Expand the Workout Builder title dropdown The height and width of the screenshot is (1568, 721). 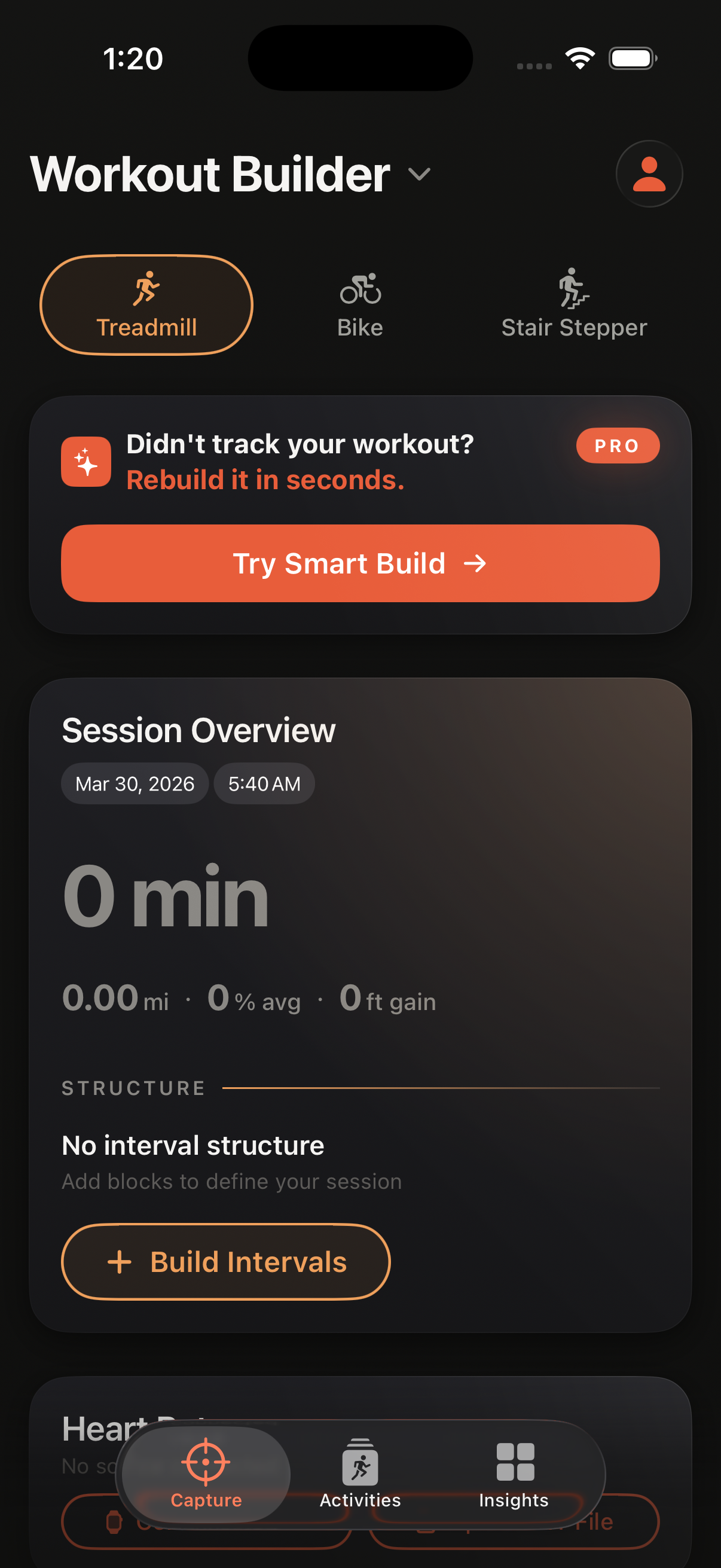(420, 175)
